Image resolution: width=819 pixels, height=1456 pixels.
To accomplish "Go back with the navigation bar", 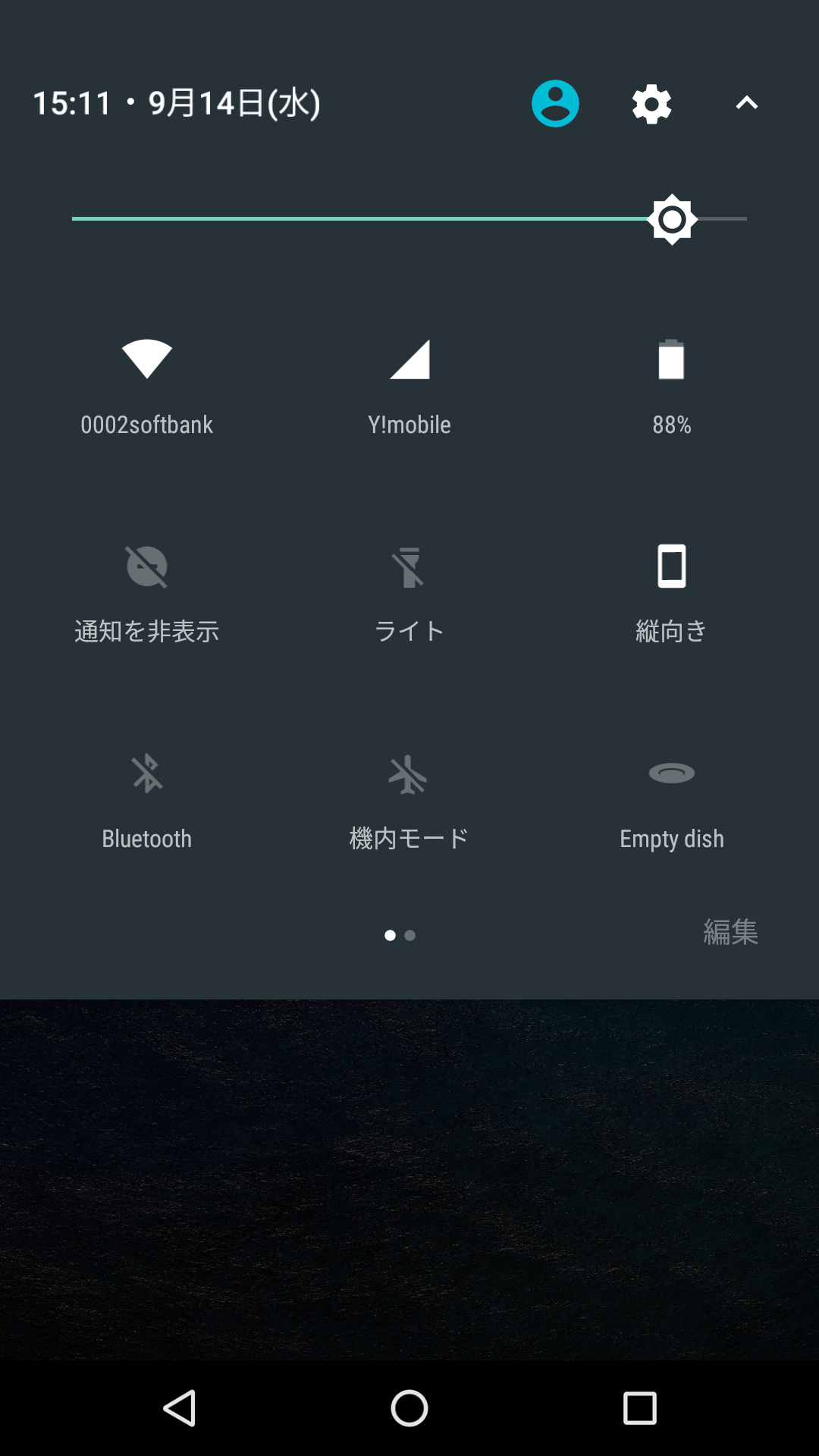I will [x=180, y=1408].
